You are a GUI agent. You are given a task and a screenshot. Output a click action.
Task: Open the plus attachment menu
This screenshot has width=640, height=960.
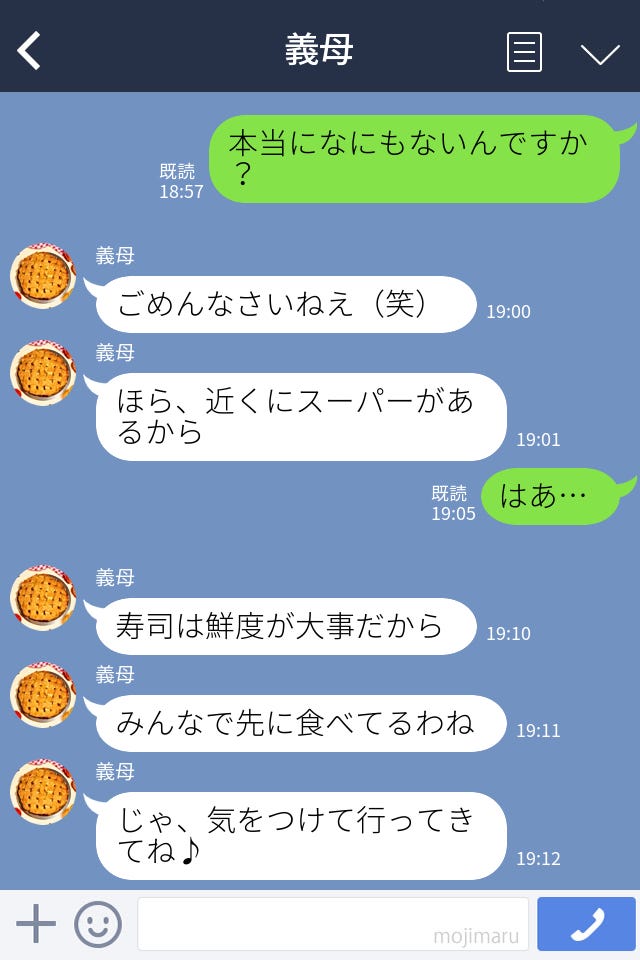pyautogui.click(x=36, y=923)
